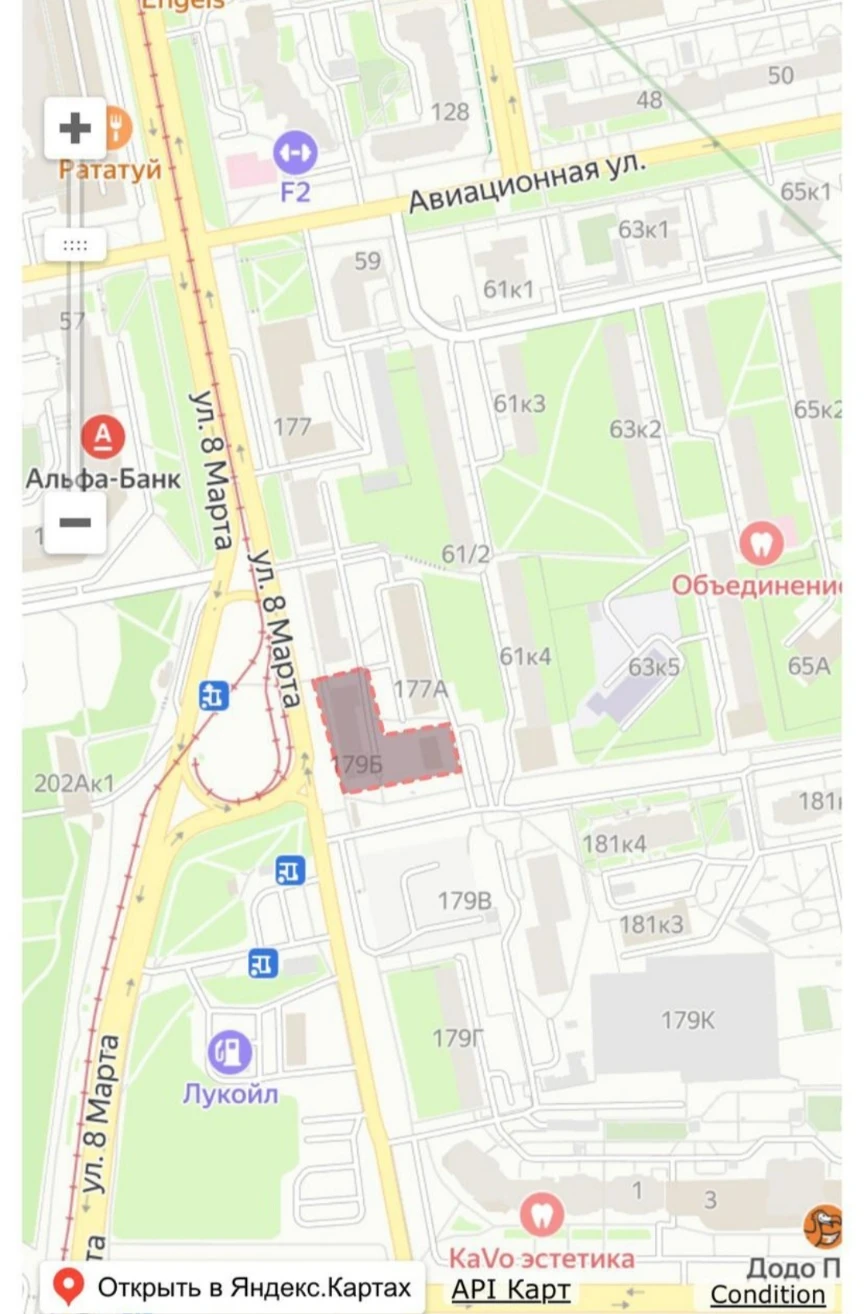Zoom in with the plus button
The image size is (864, 1314).
click(75, 128)
